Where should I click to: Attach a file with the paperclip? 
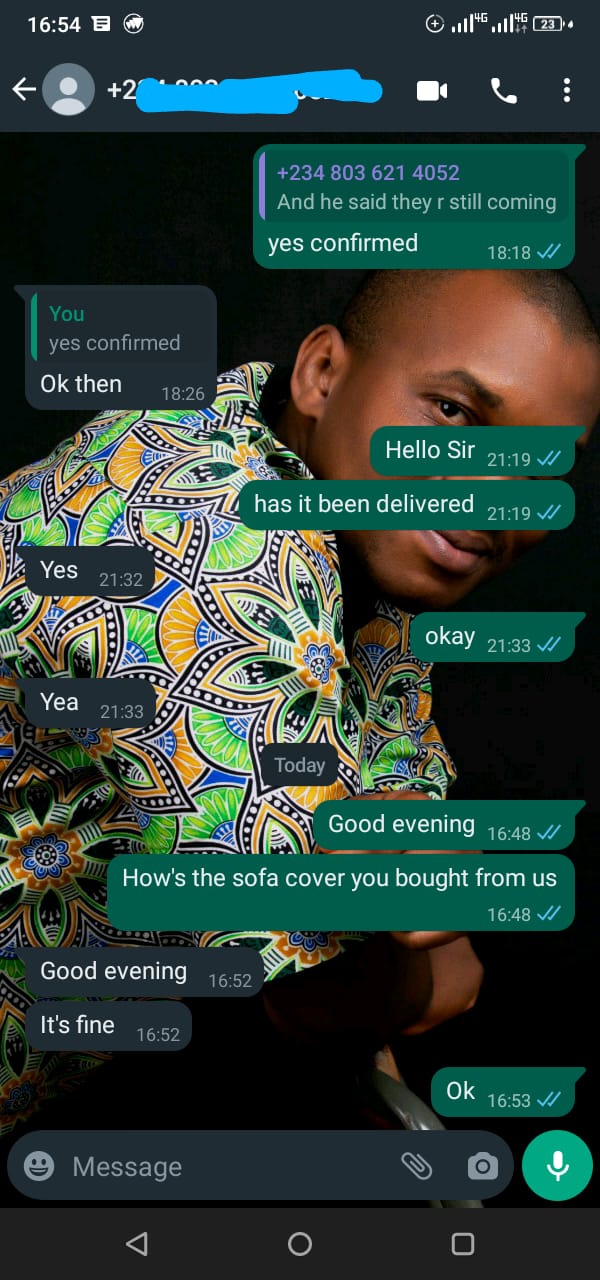click(x=416, y=1166)
